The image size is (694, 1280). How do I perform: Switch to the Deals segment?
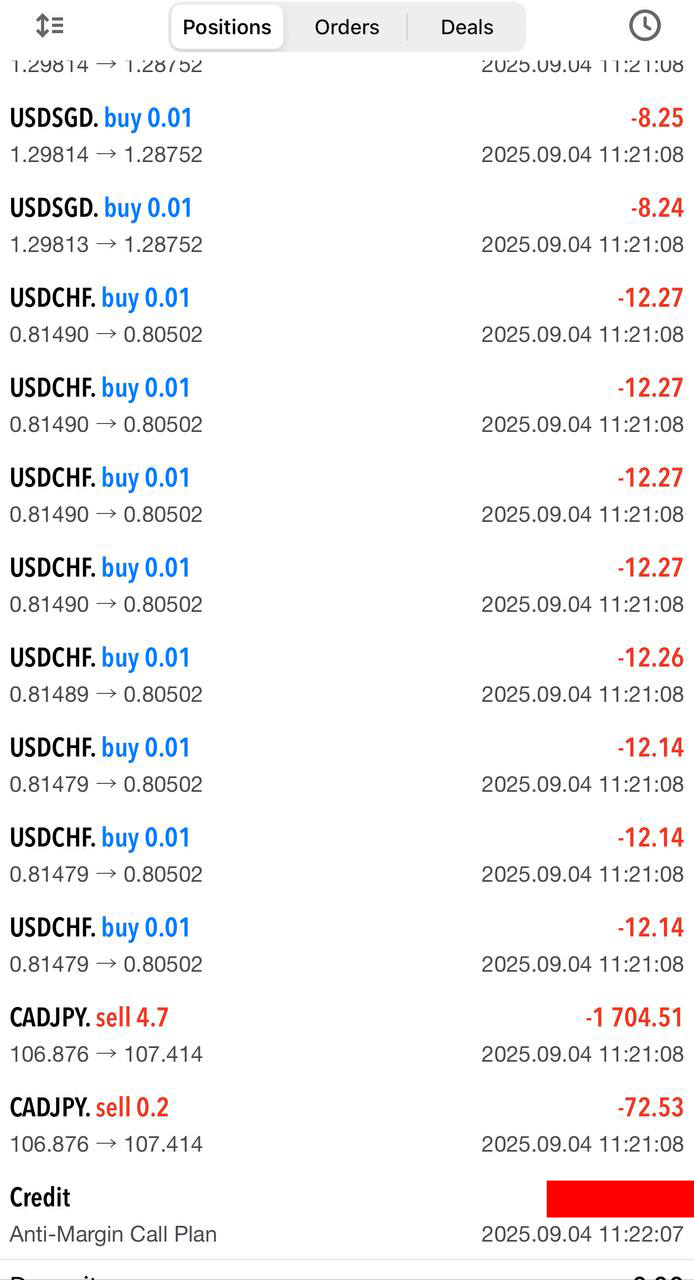[467, 27]
